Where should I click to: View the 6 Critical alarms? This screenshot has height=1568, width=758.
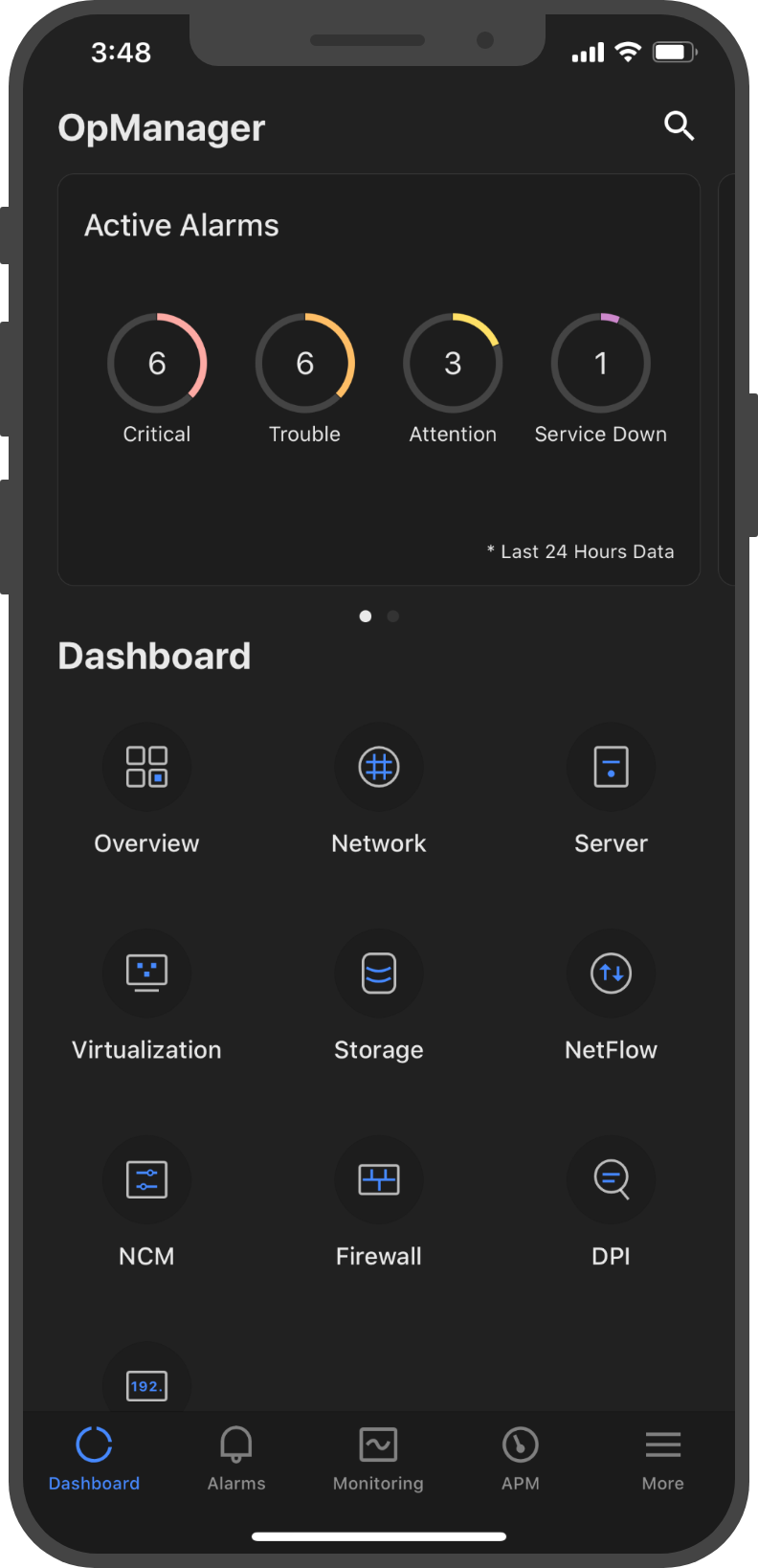pyautogui.click(x=157, y=364)
